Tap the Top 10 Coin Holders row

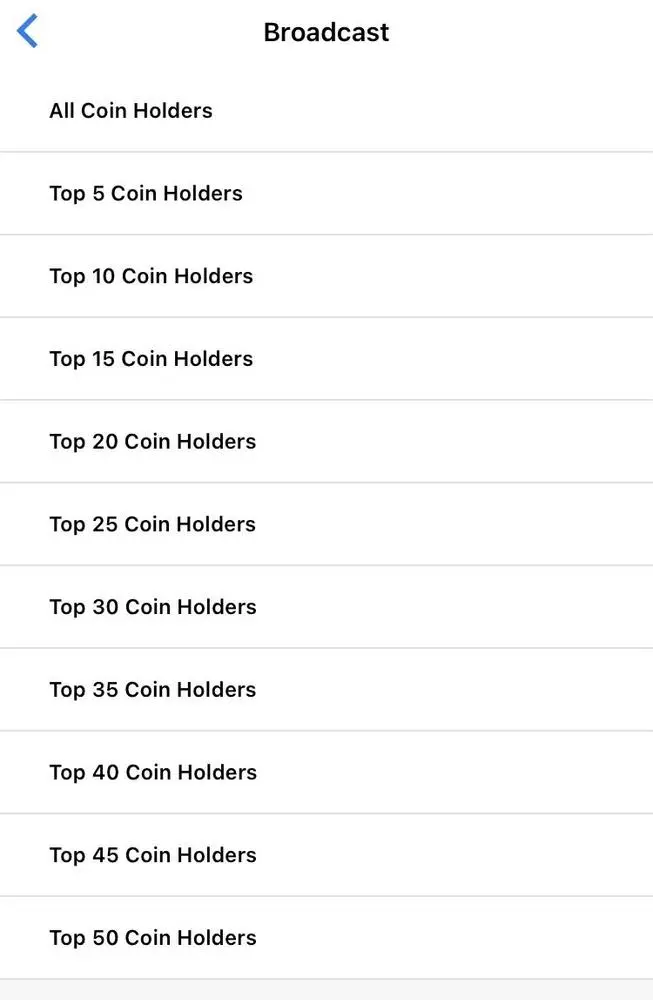151,276
